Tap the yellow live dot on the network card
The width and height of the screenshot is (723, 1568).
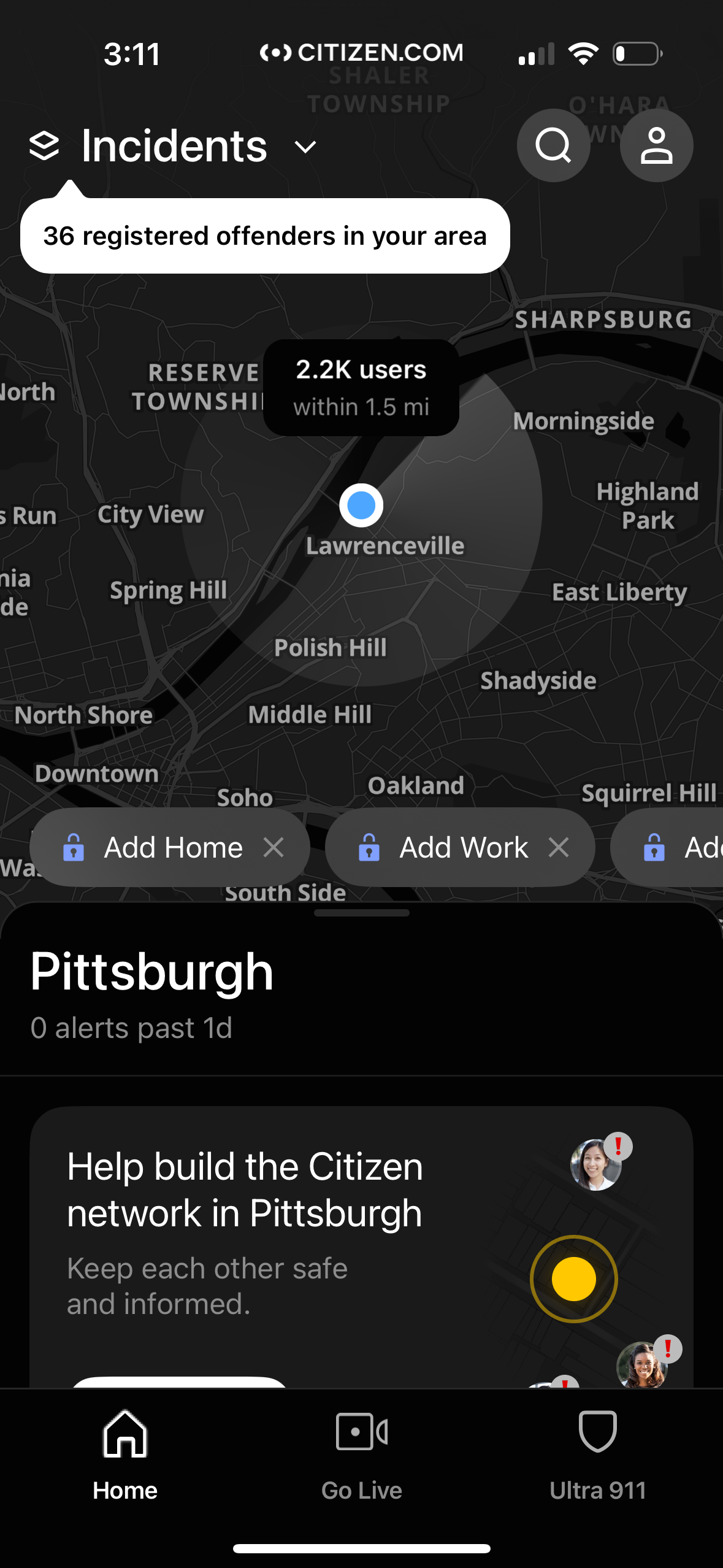[x=573, y=1279]
